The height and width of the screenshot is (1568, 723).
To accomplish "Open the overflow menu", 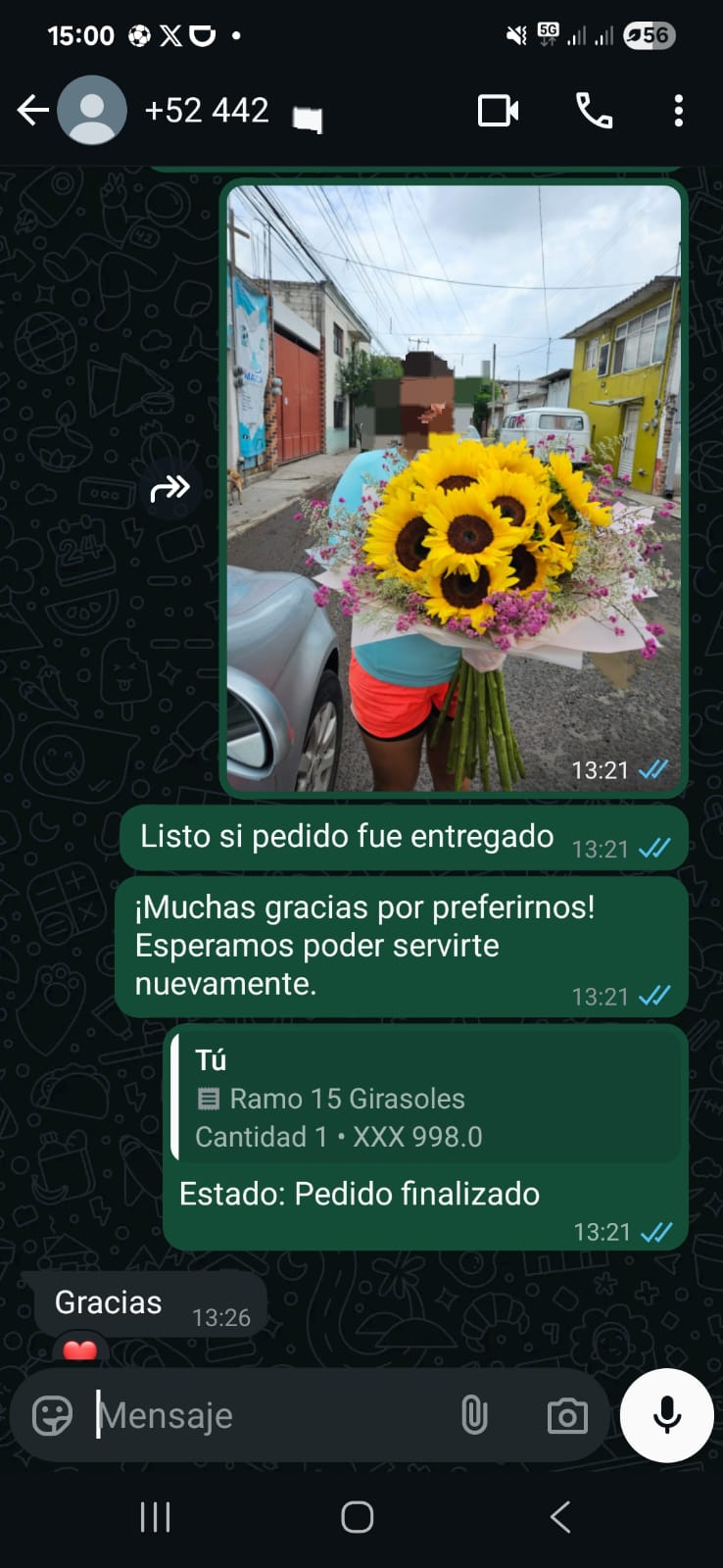I will [x=678, y=111].
